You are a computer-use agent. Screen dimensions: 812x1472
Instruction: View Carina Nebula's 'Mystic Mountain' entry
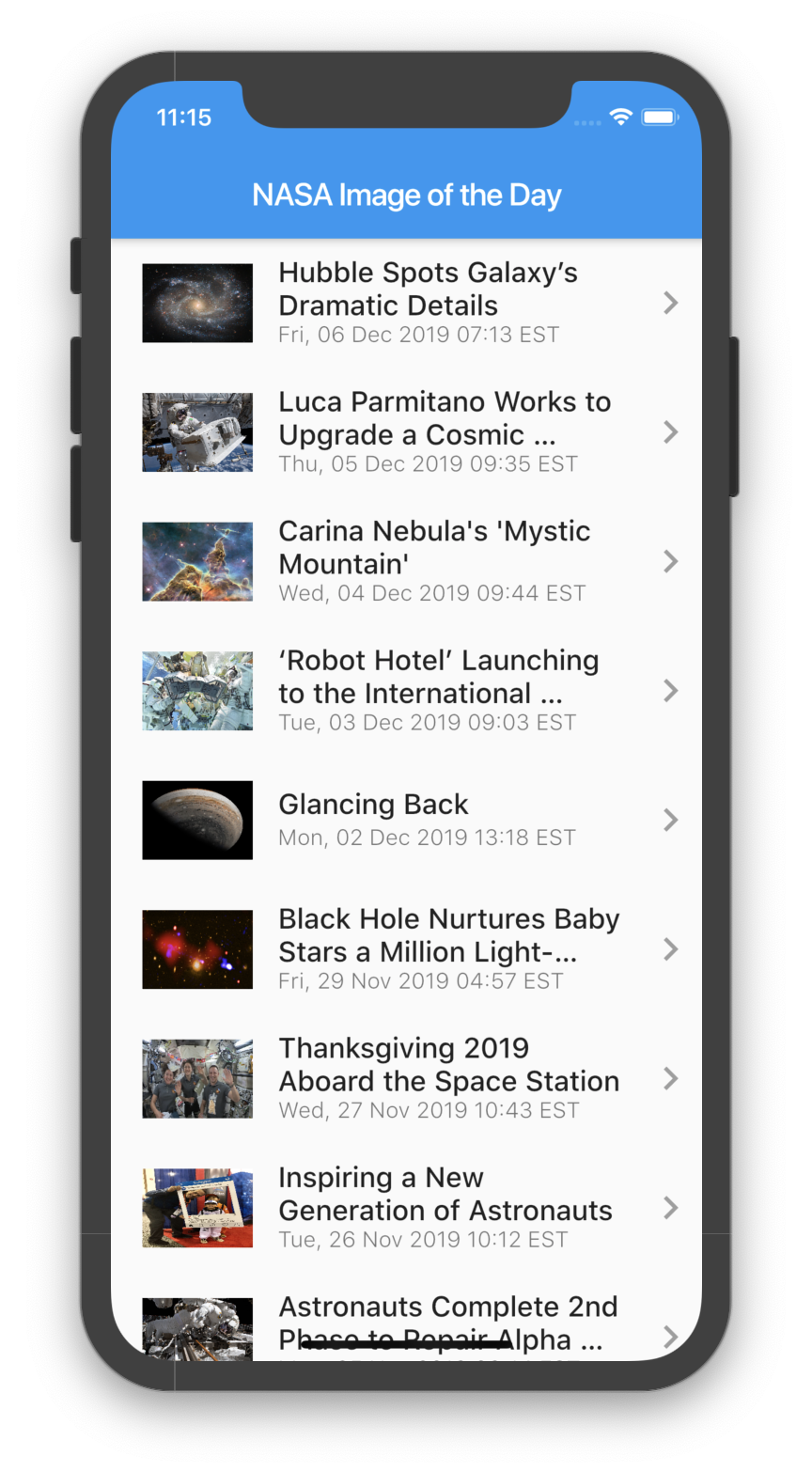(x=406, y=561)
